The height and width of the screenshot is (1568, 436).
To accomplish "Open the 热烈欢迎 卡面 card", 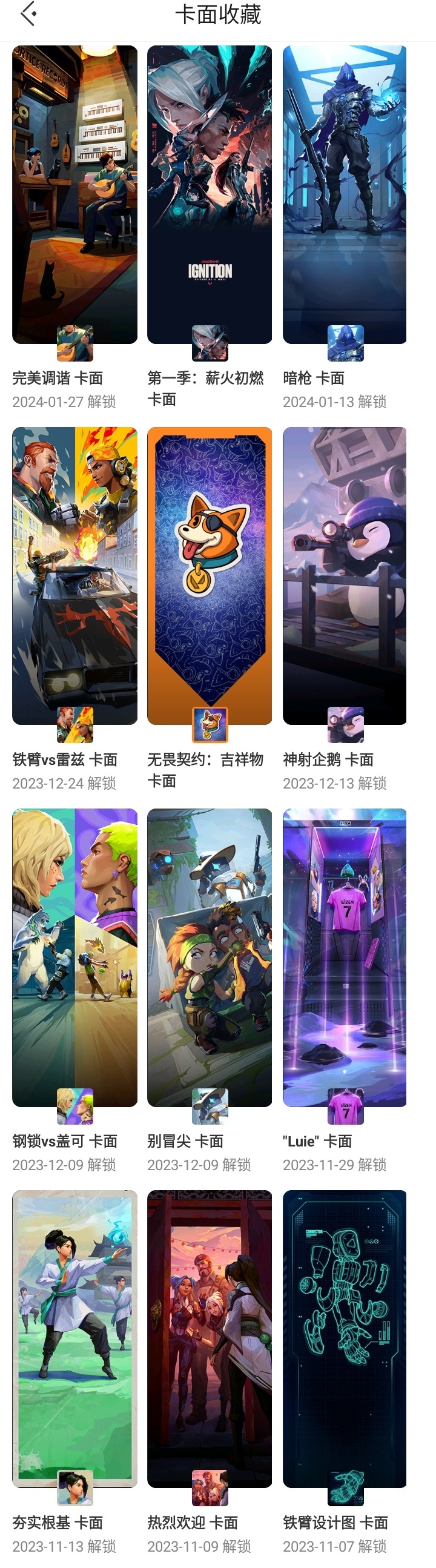I will (210, 1339).
